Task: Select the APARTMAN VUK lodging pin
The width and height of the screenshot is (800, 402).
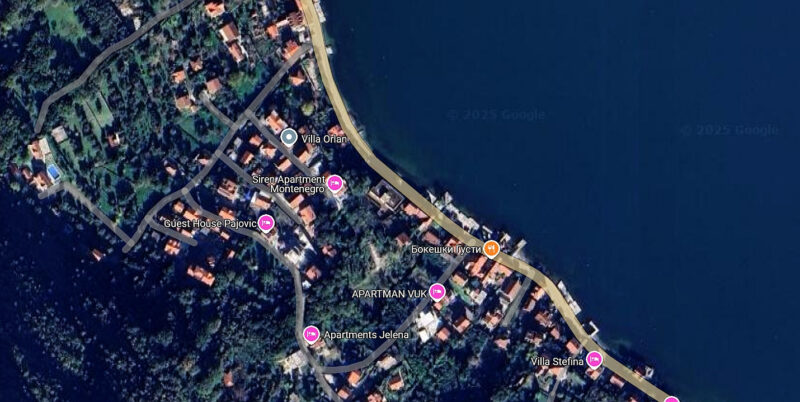Action: [x=437, y=292]
